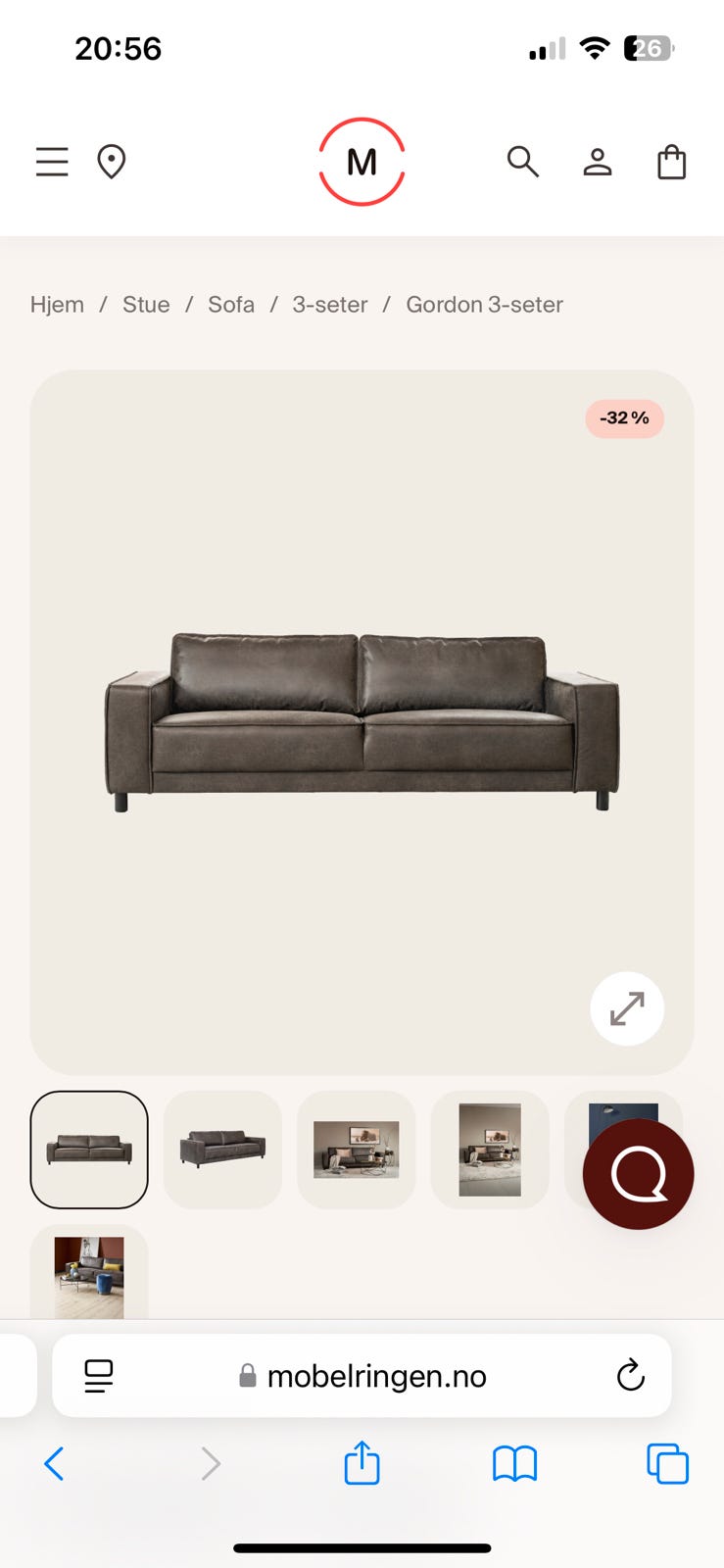Screen dimensions: 724x1568
Task: Open the user account icon
Action: point(598,162)
